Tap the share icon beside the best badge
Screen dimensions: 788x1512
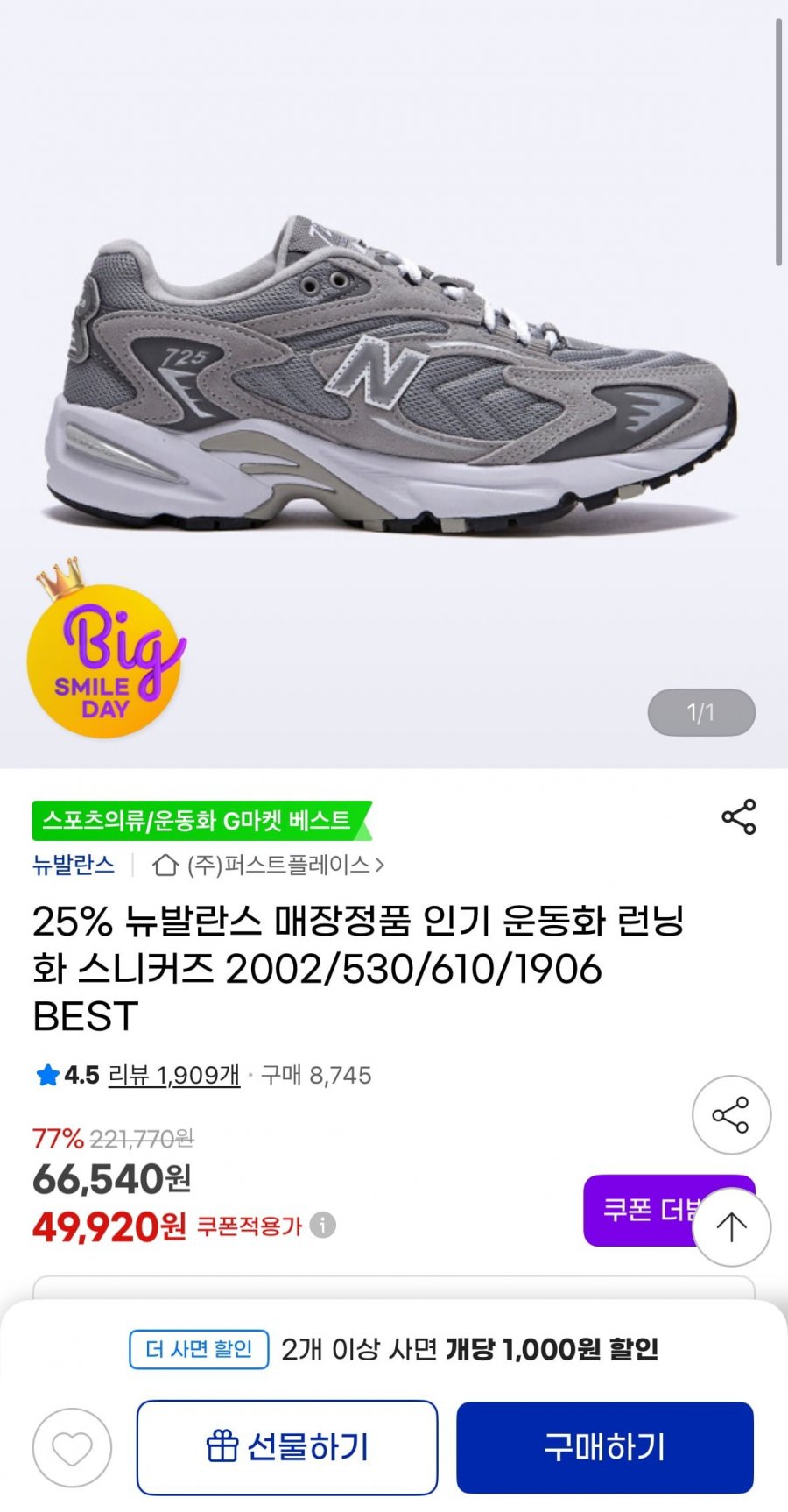738,816
